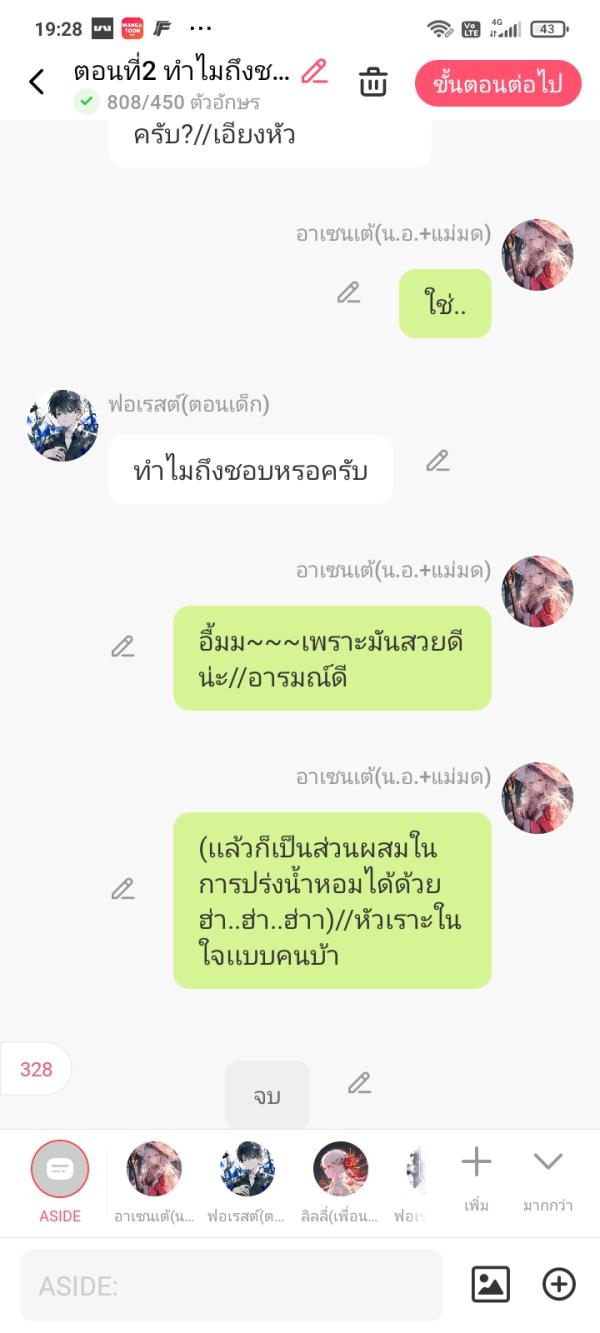Delete this chapter via the trash icon
The height and width of the screenshot is (1333, 600).
[x=373, y=82]
